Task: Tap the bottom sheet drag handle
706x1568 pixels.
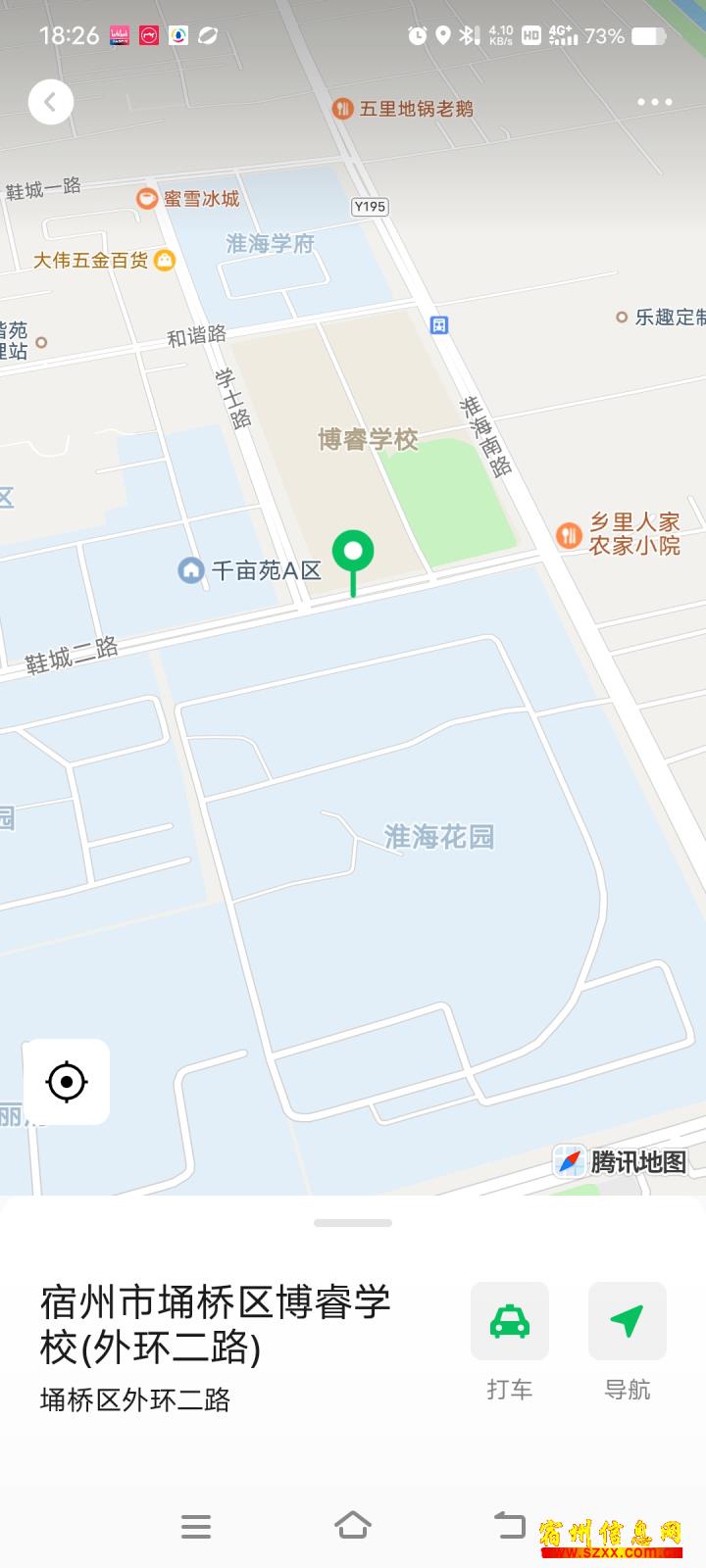Action: coord(353,1223)
